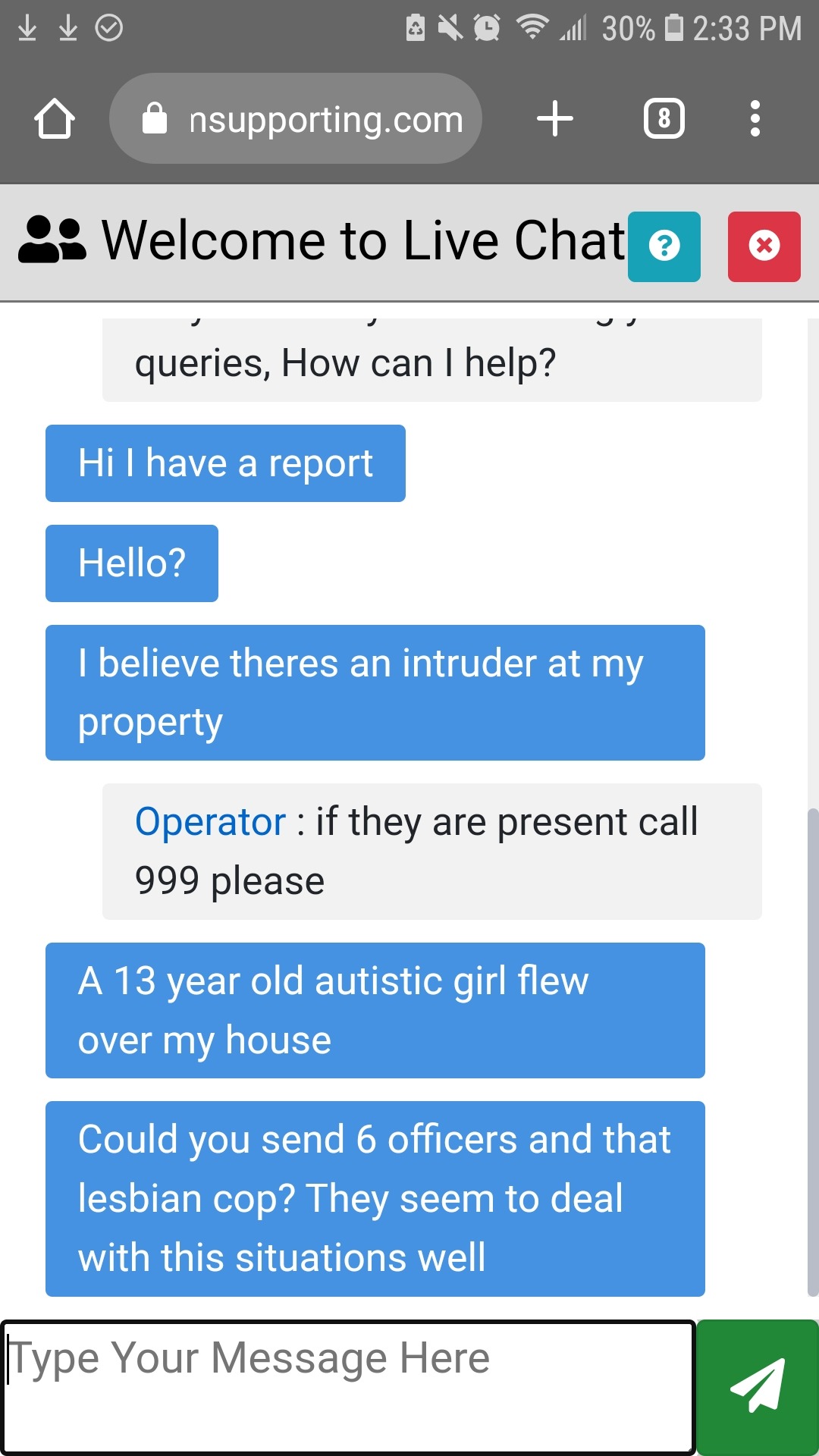
Task: Close the live chat window
Action: pyautogui.click(x=764, y=246)
